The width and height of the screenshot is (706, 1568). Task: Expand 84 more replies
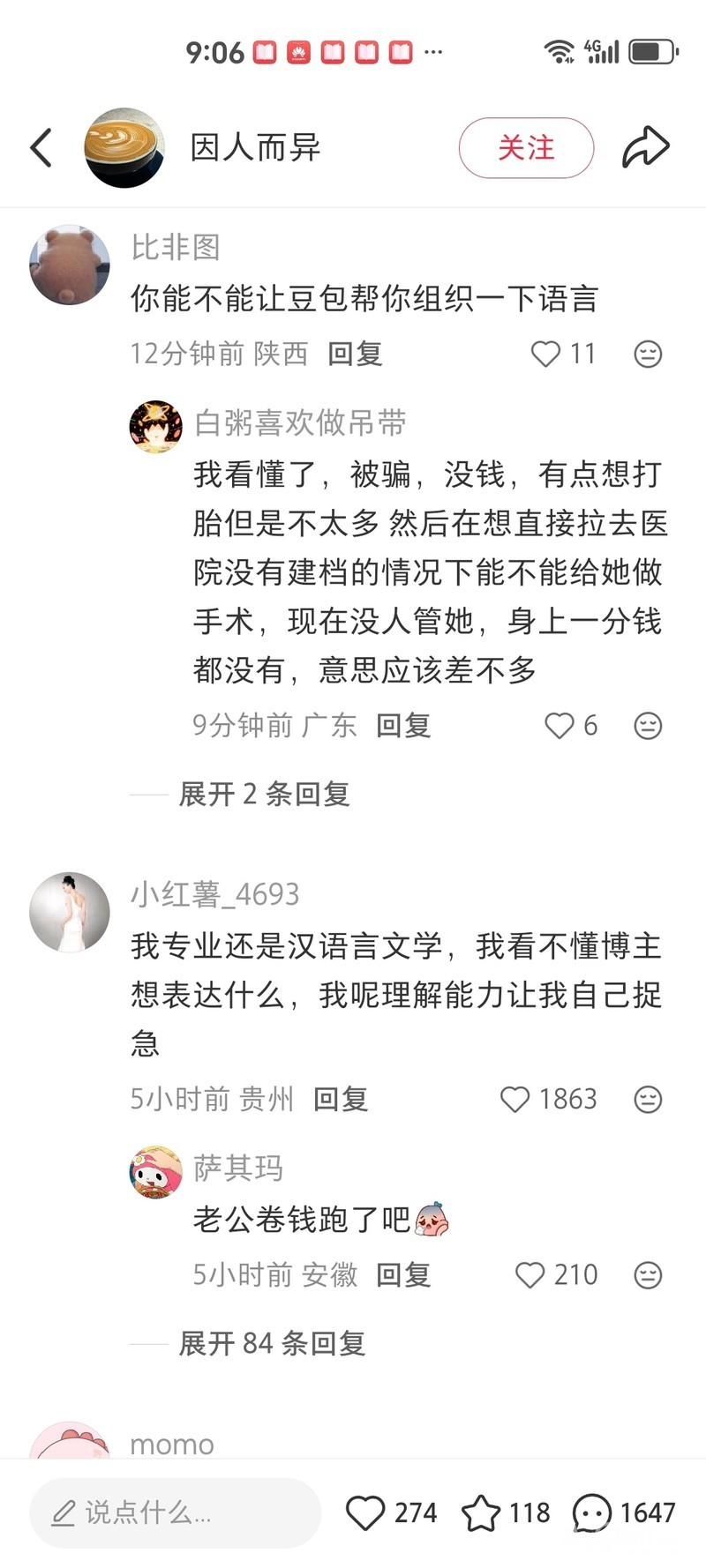coord(272,1343)
